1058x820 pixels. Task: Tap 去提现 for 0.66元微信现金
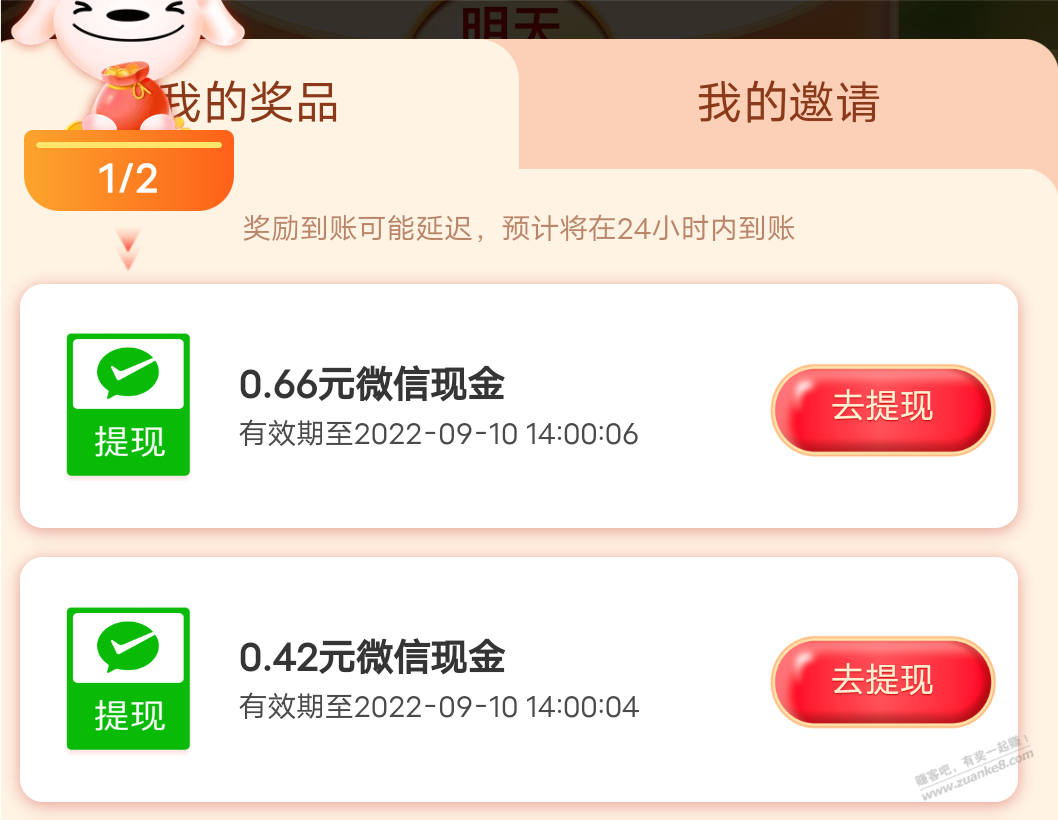pos(882,409)
